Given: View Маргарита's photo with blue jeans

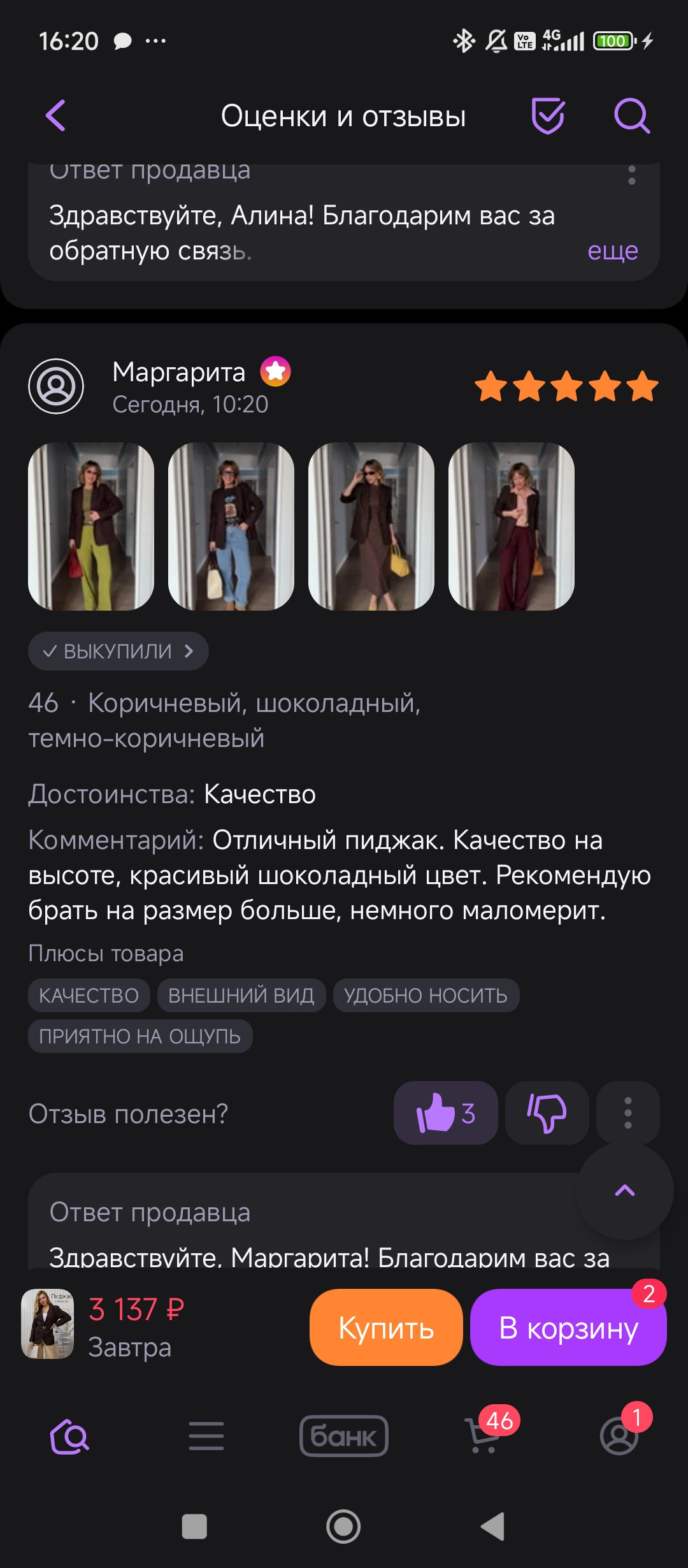Looking at the screenshot, I should 231,526.
